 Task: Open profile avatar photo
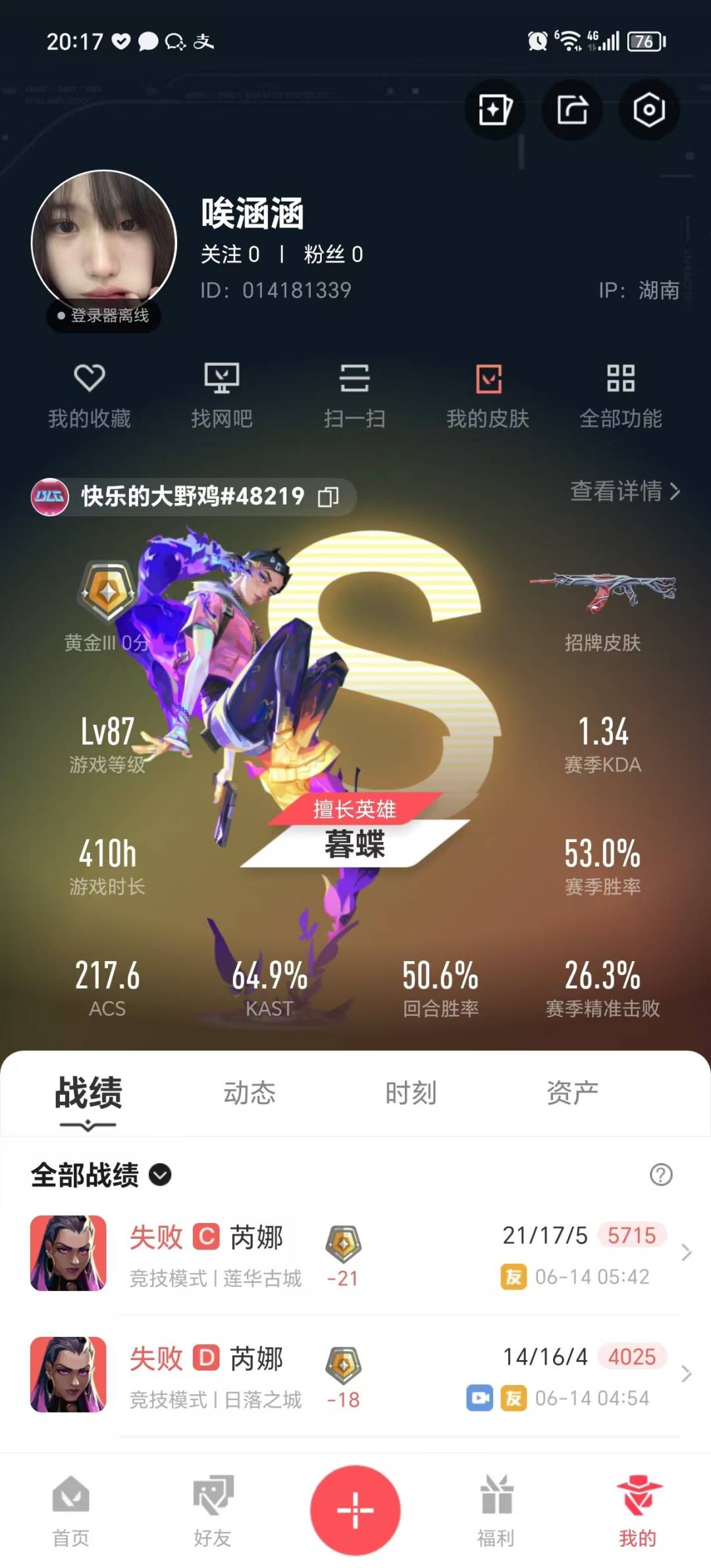(104, 243)
